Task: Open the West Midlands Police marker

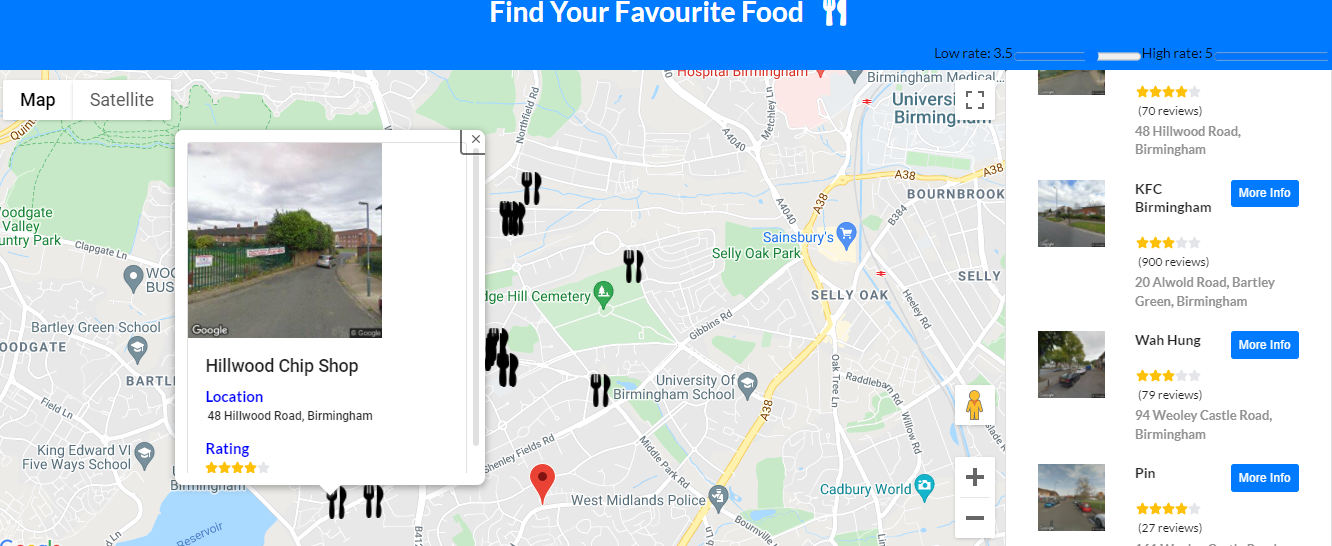Action: click(718, 497)
